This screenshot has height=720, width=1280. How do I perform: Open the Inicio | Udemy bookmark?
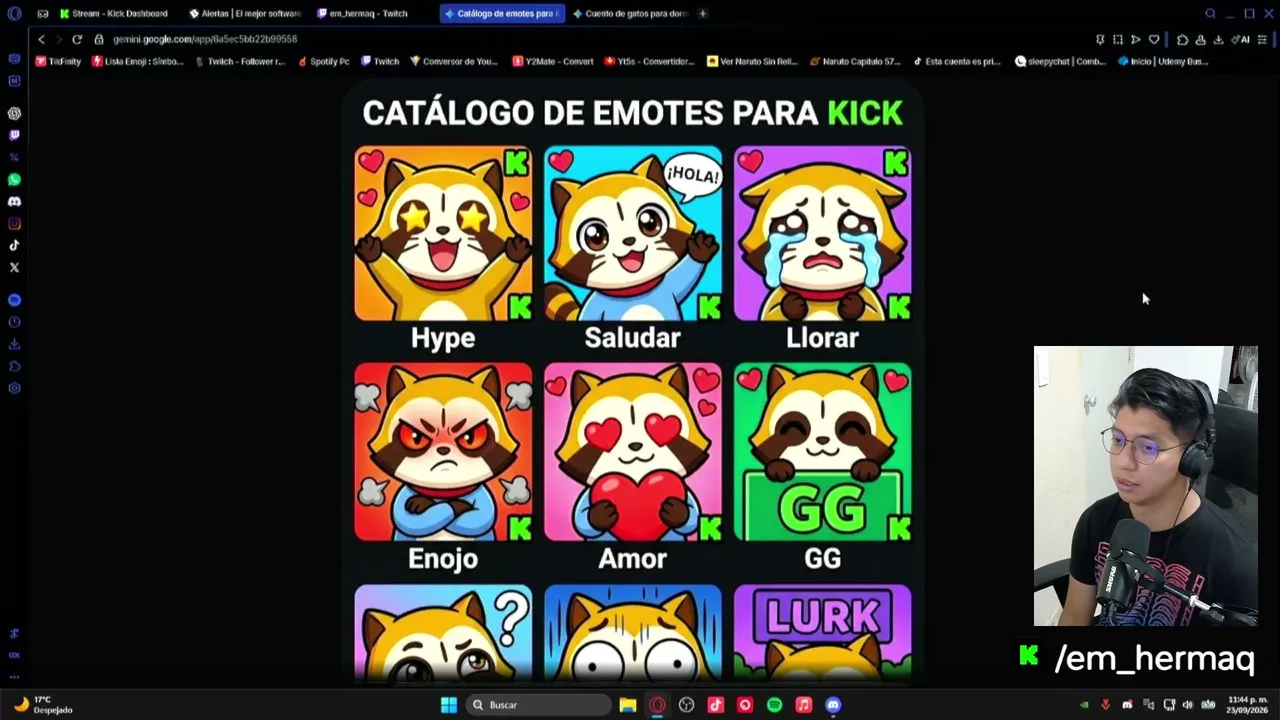coord(1163,61)
